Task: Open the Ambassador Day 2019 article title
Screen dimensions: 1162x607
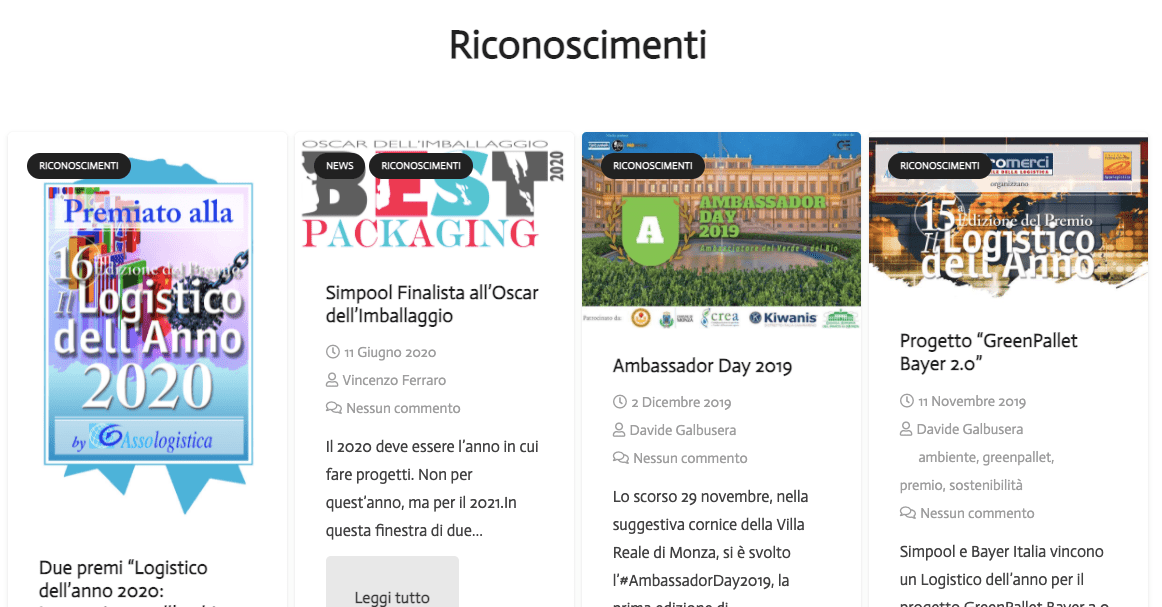Action: [702, 366]
